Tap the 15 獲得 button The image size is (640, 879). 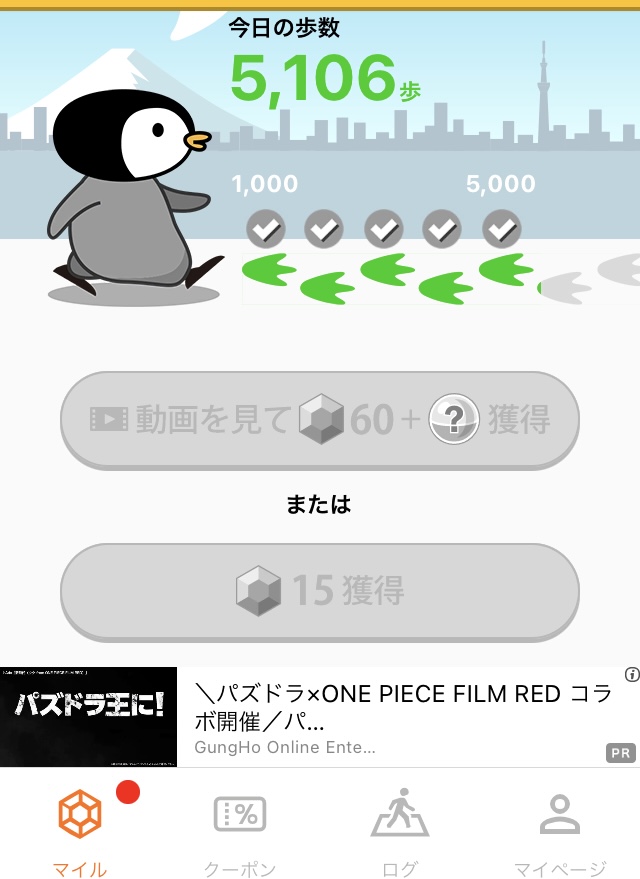[320, 592]
